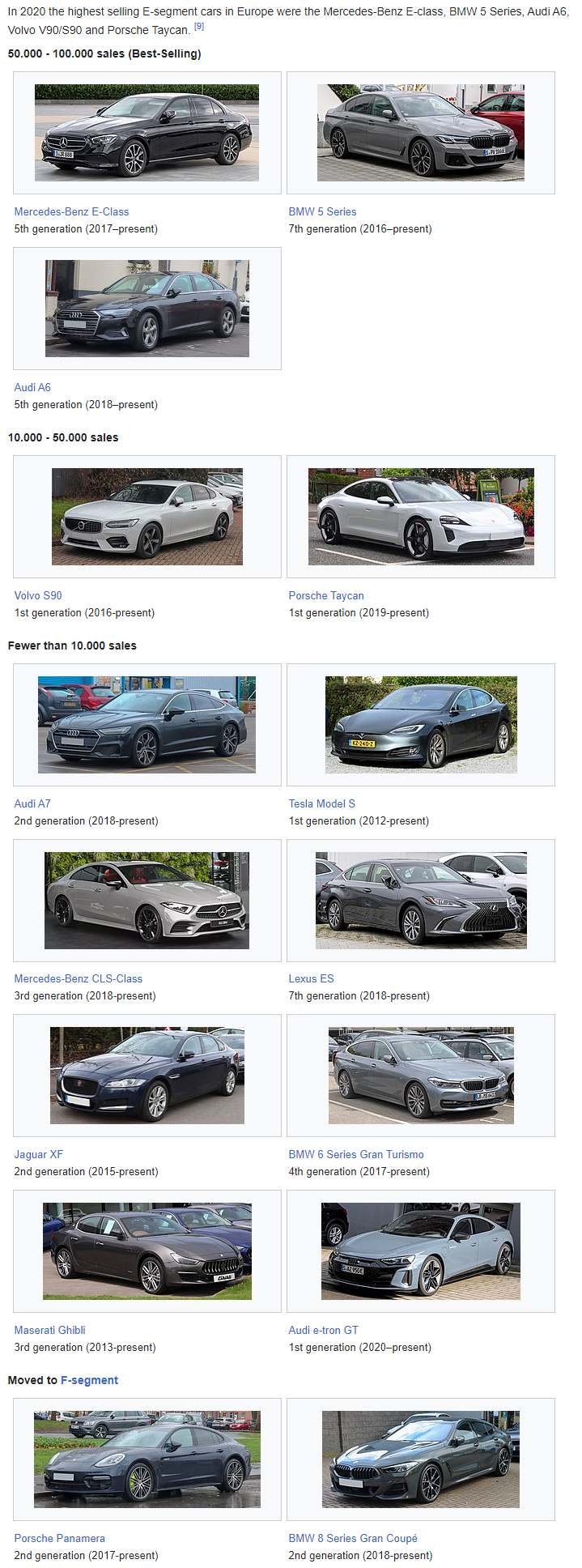Open BMW 8 Series Gran Coupé link
Viewport: 582px width, 1568px height.
[353, 1538]
